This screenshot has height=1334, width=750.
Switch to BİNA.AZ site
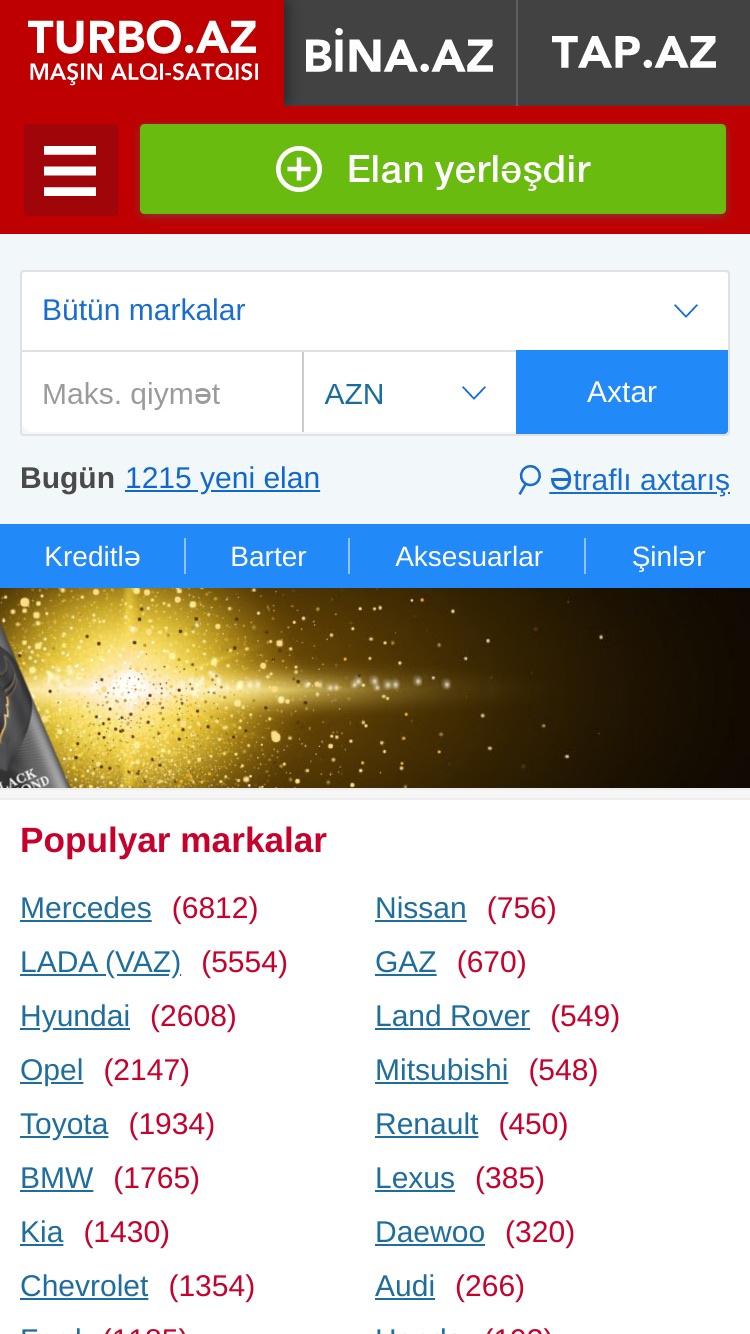click(400, 53)
